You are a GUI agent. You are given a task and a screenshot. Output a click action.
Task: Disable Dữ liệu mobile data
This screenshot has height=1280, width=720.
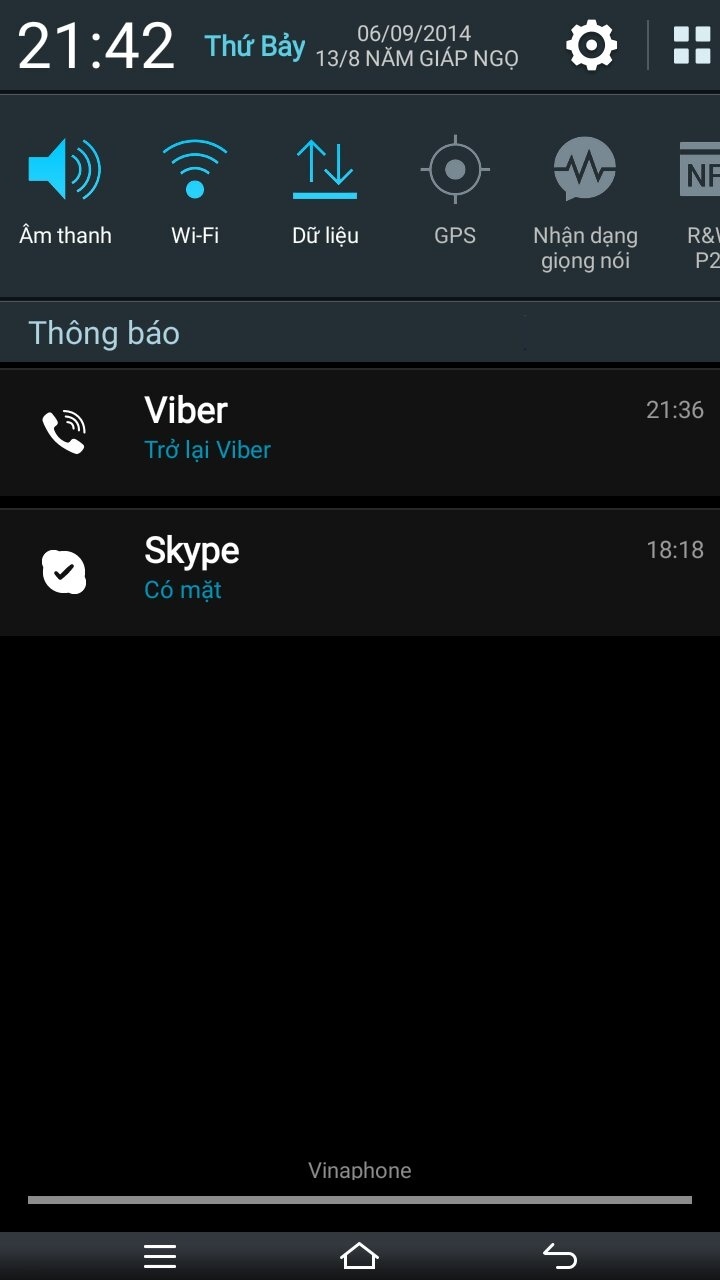coord(325,191)
